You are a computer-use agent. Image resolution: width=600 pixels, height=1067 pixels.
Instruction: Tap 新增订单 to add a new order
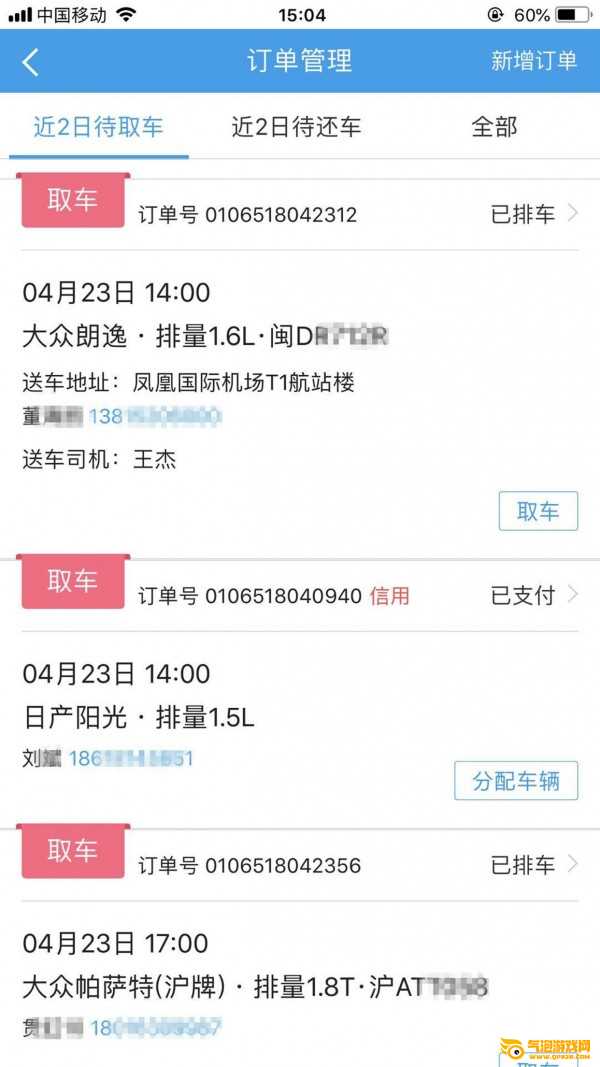click(x=534, y=61)
